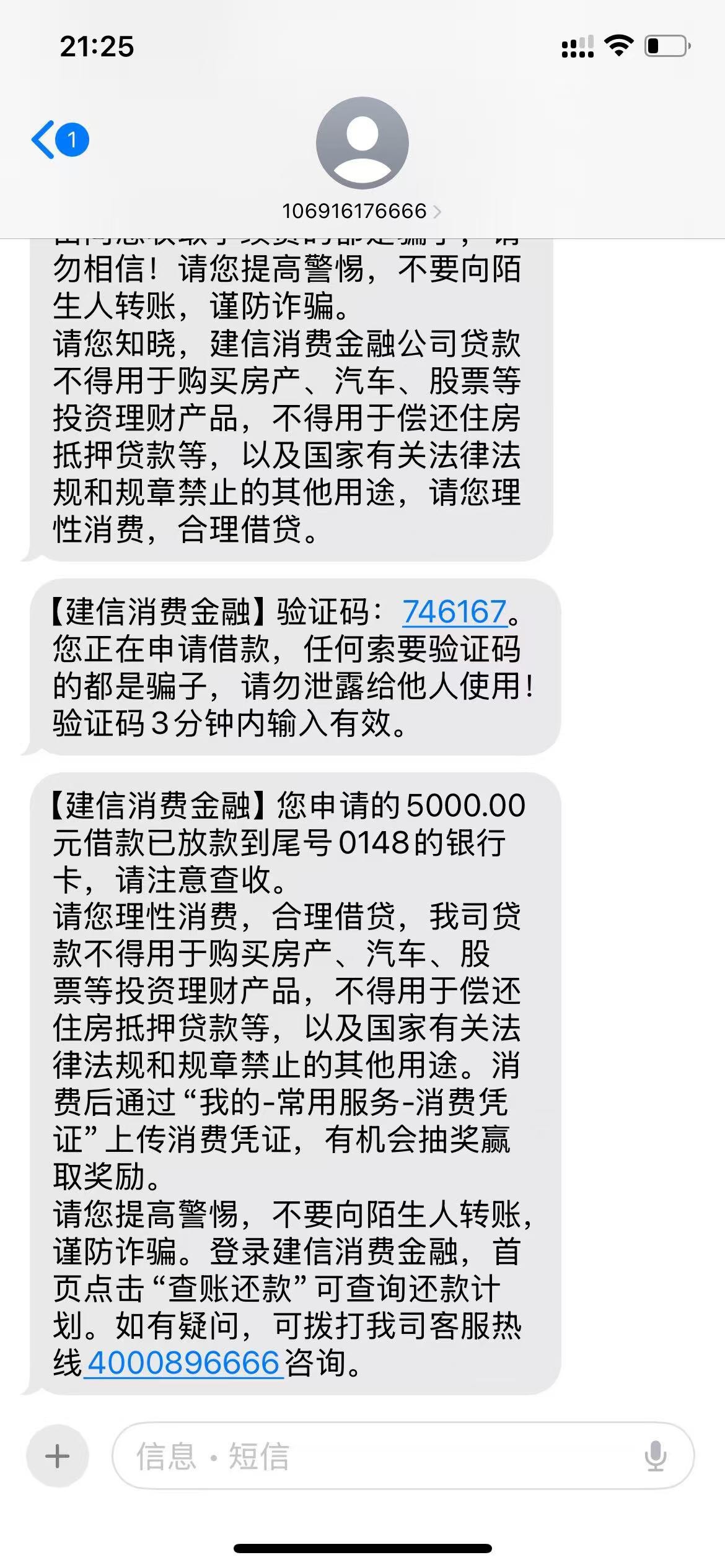
Task: Call the hotline number 4000896666
Action: click(x=183, y=1364)
